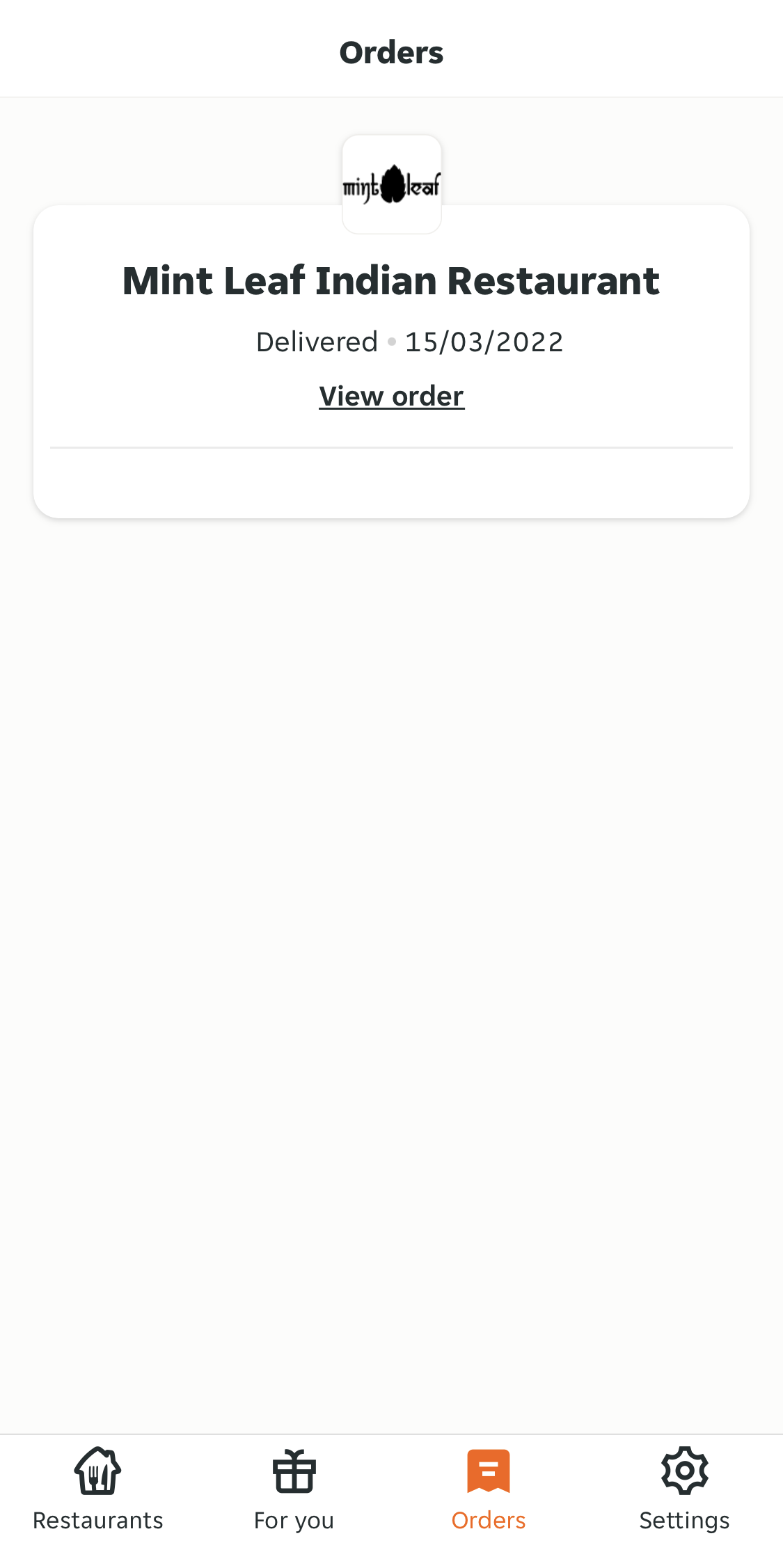The width and height of the screenshot is (783, 1568).
Task: Open the View order link
Action: point(391,395)
